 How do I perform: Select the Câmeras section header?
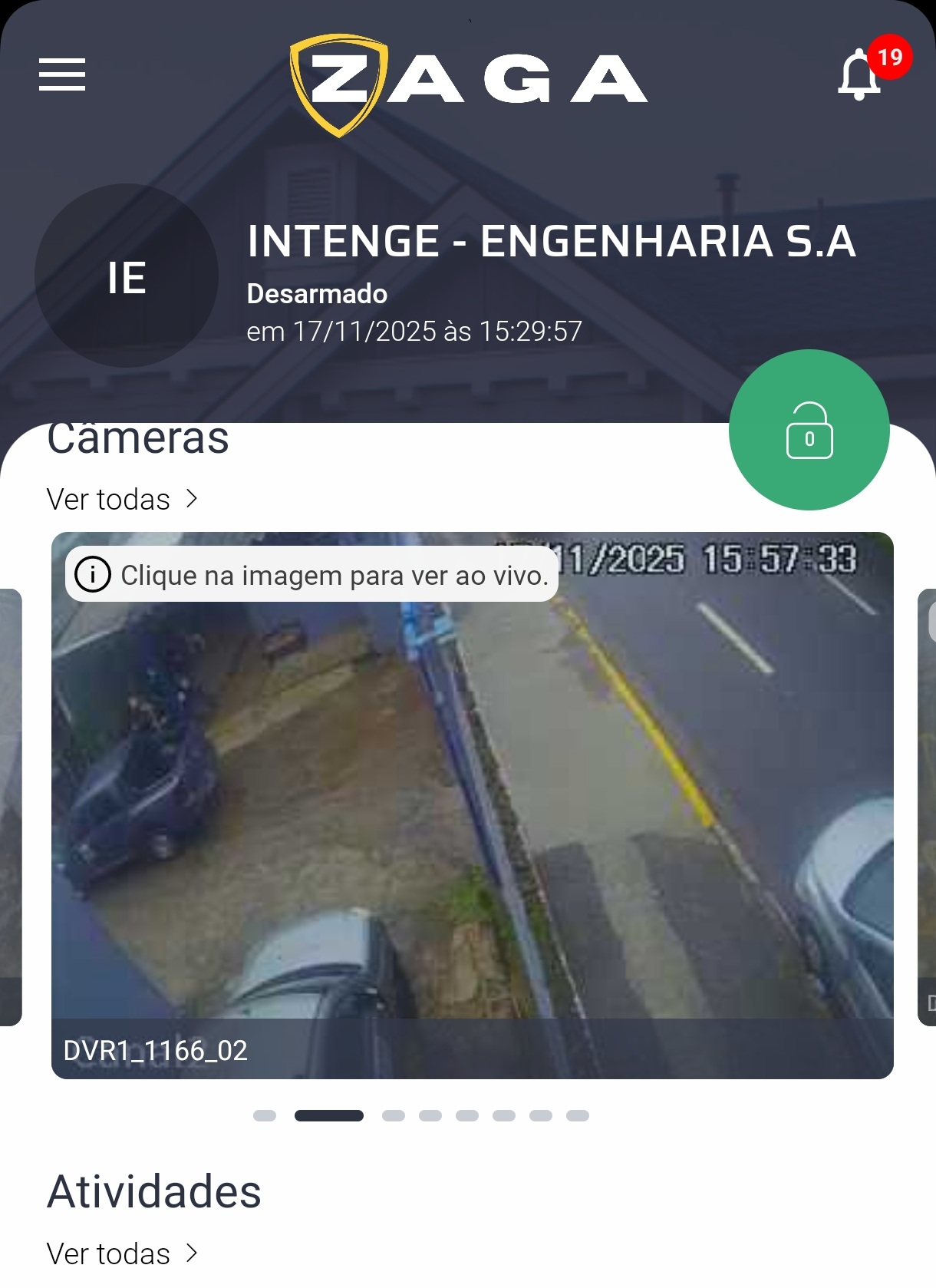(x=138, y=438)
